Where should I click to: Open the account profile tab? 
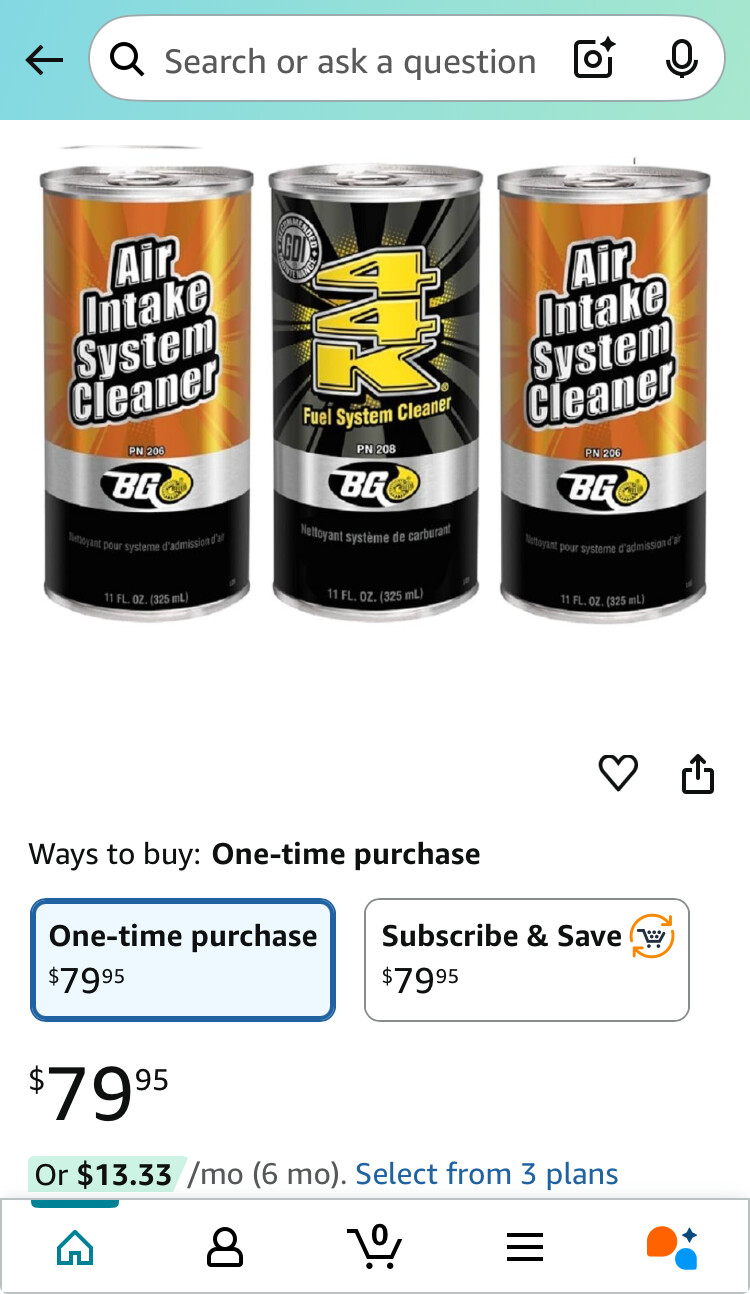click(x=225, y=1247)
